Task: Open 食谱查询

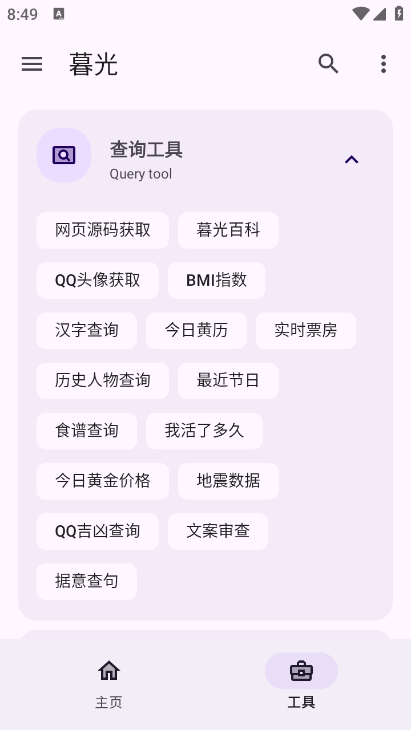Action: click(87, 431)
